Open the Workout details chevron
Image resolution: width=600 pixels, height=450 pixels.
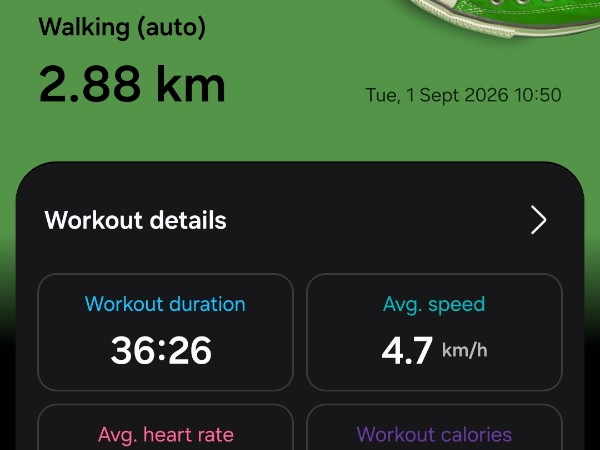pos(538,220)
